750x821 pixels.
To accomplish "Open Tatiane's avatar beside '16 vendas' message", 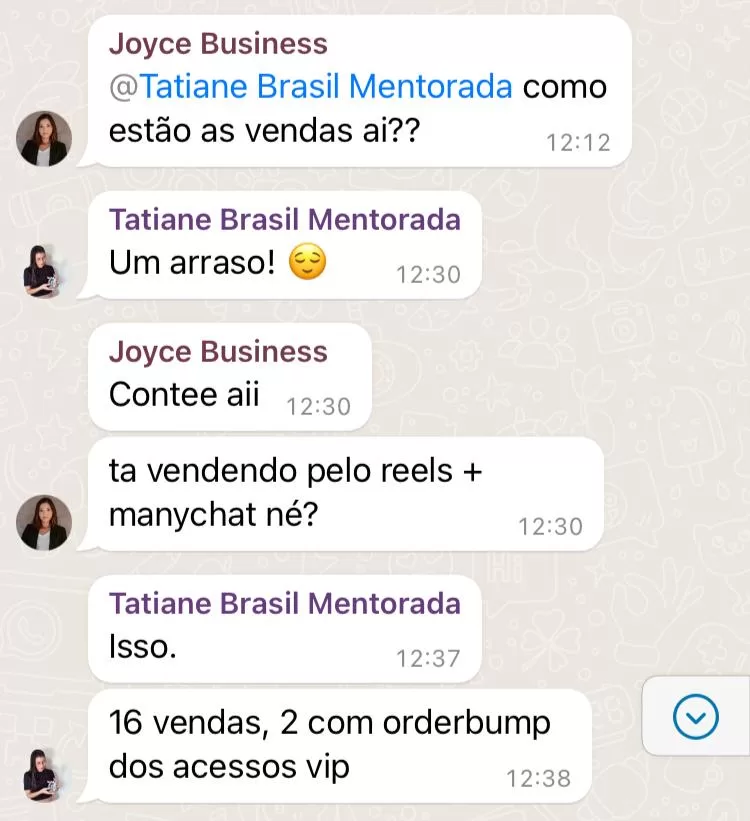I will click(x=44, y=775).
